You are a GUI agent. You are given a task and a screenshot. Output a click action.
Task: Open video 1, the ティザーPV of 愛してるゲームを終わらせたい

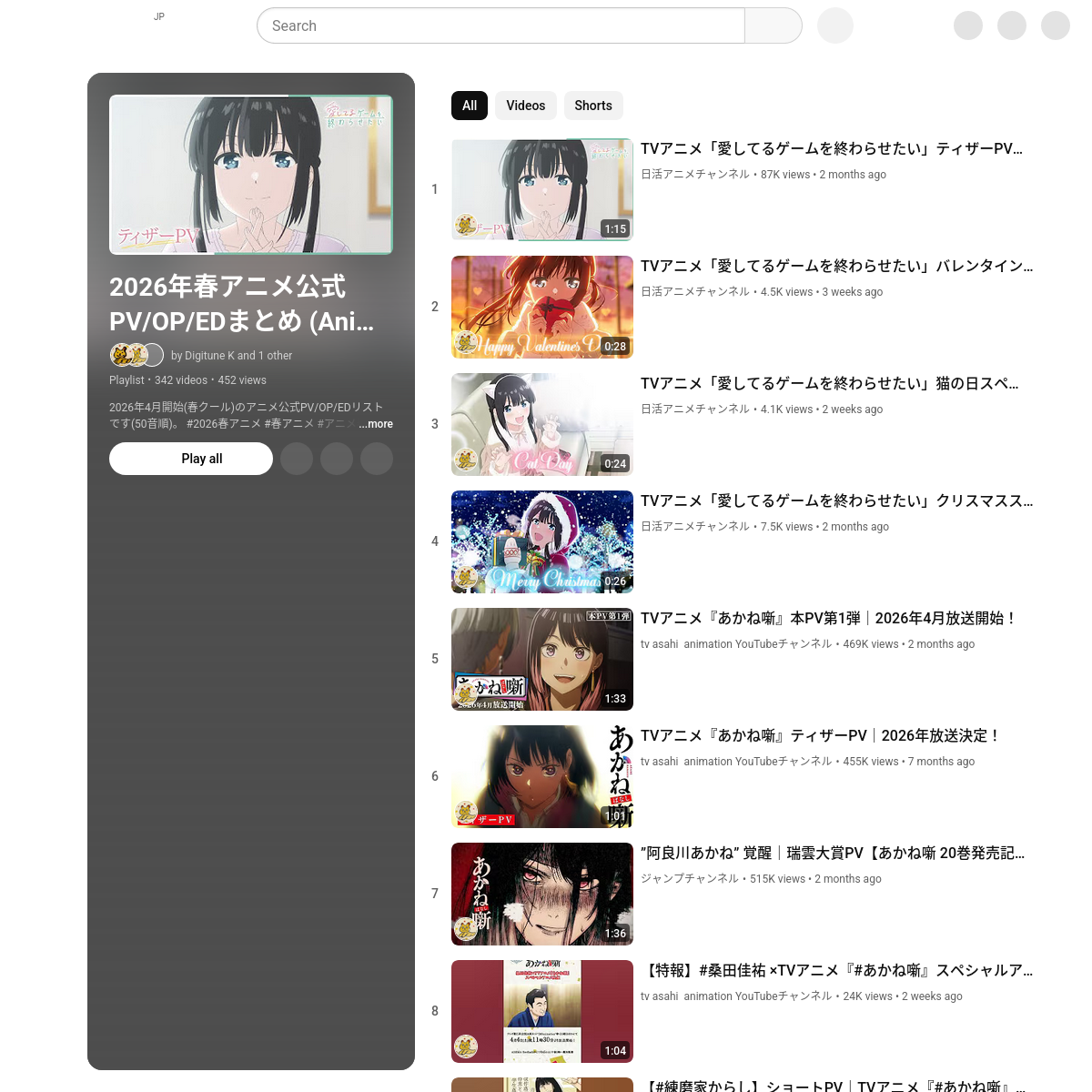[831, 149]
